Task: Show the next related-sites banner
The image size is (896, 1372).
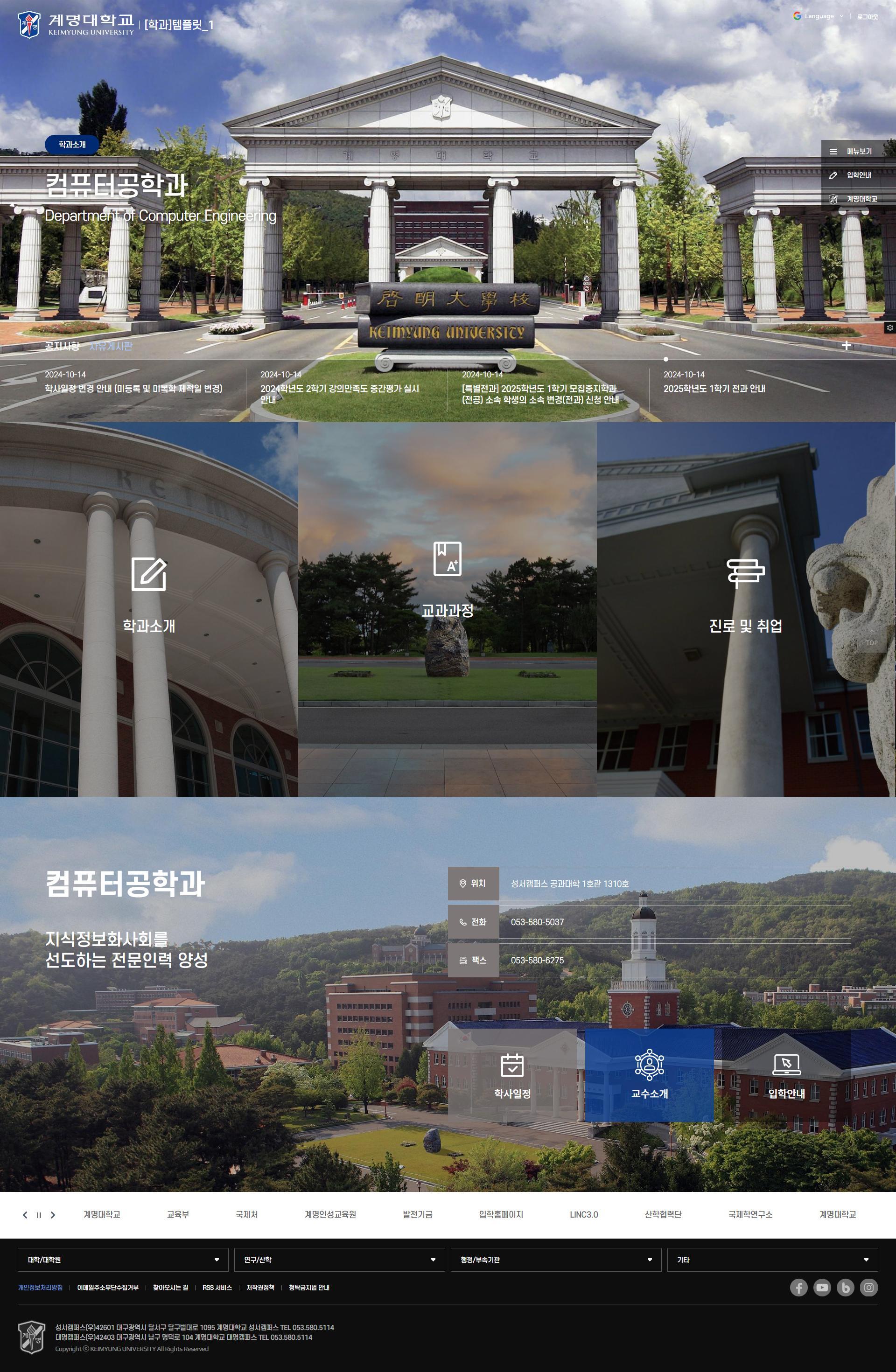Action: coord(53,1215)
